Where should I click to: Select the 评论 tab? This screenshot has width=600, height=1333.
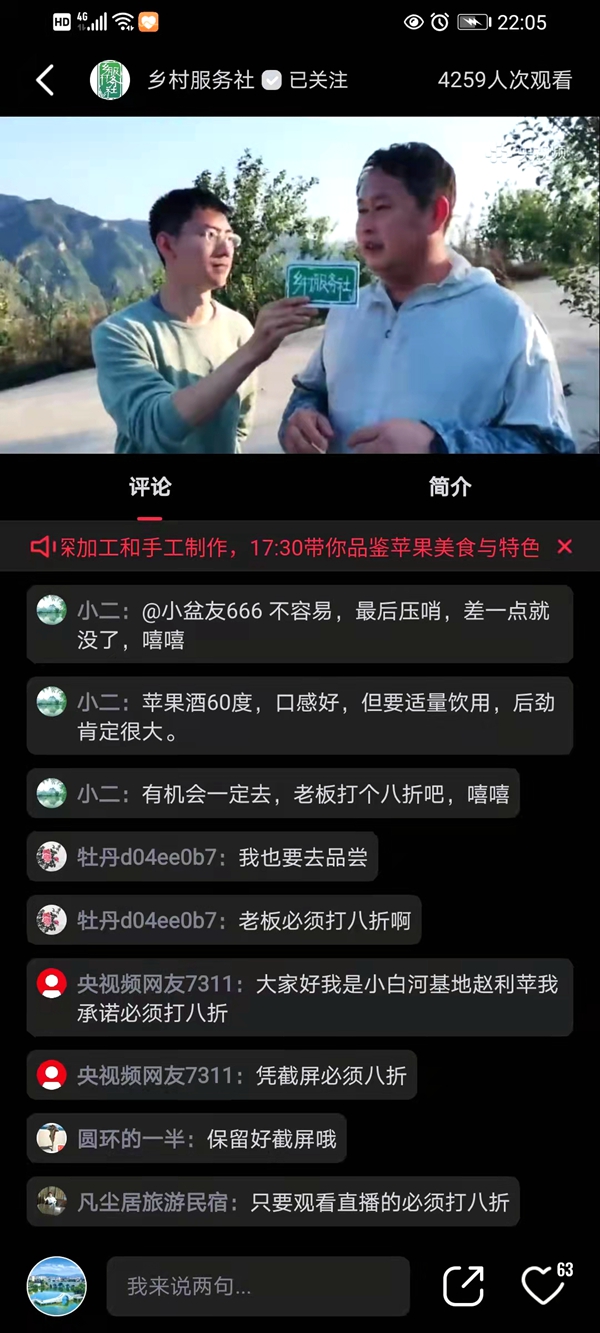[x=150, y=487]
